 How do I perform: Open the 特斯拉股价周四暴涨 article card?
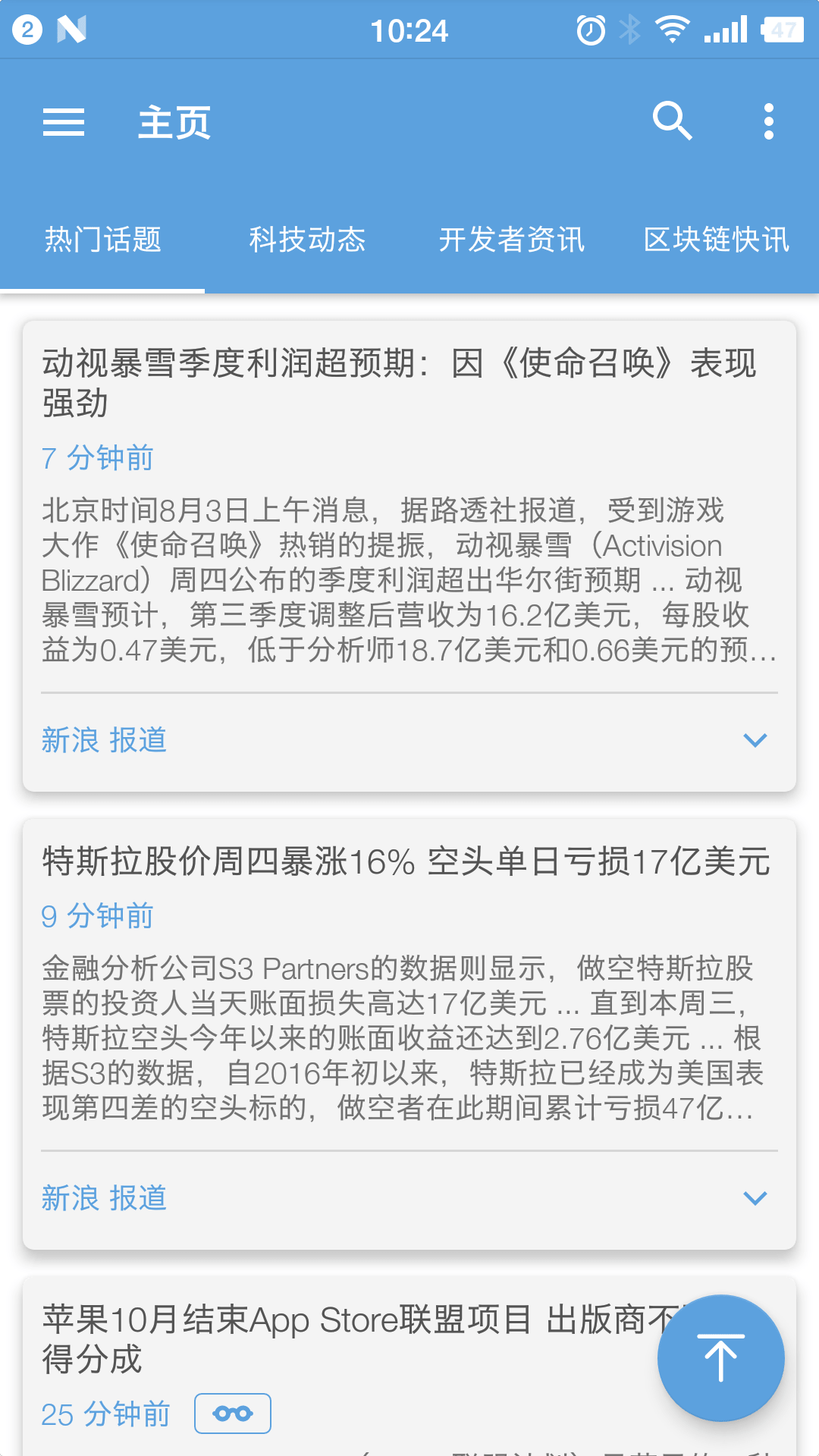(406, 862)
